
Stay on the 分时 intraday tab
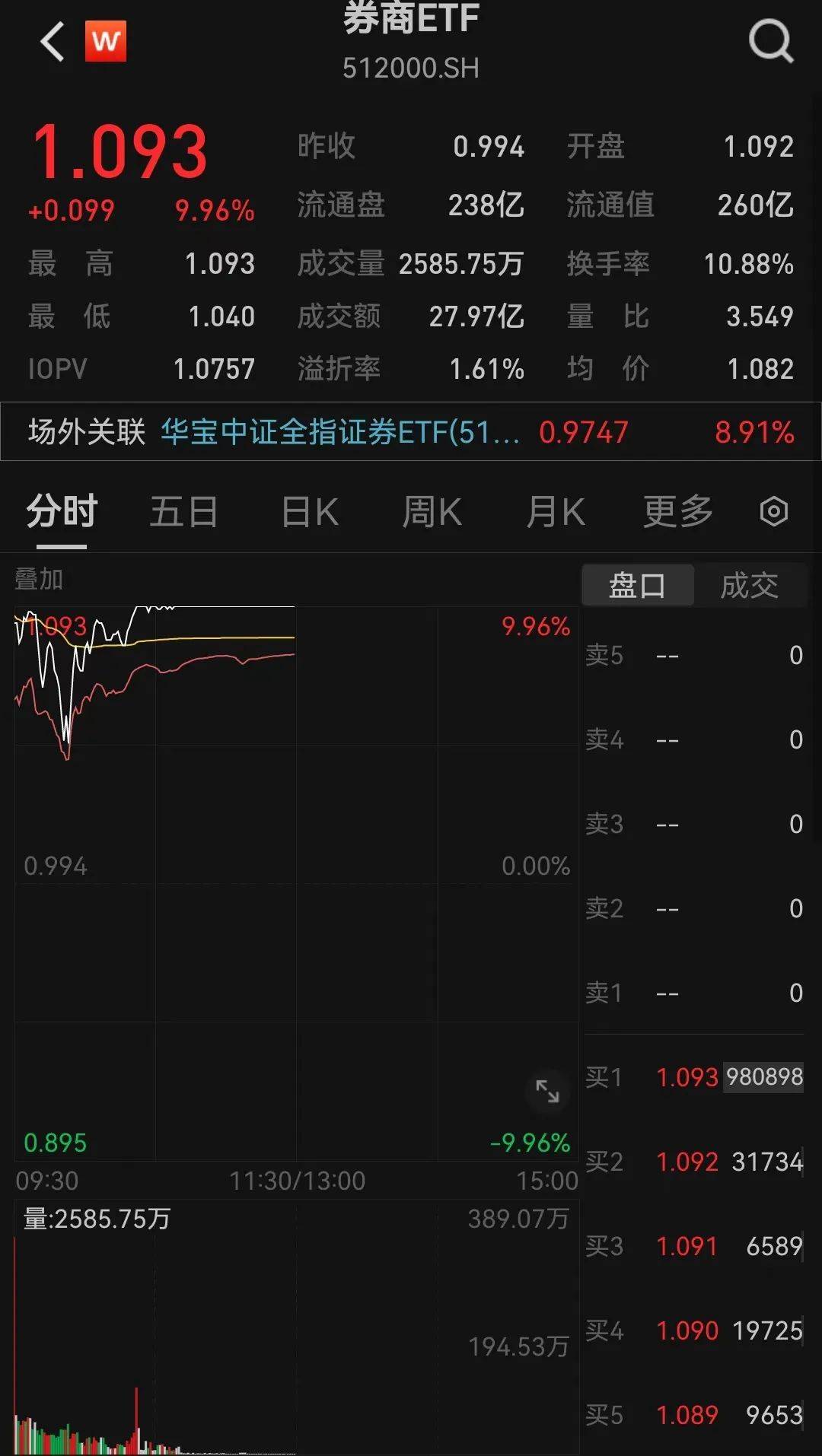click(61, 511)
